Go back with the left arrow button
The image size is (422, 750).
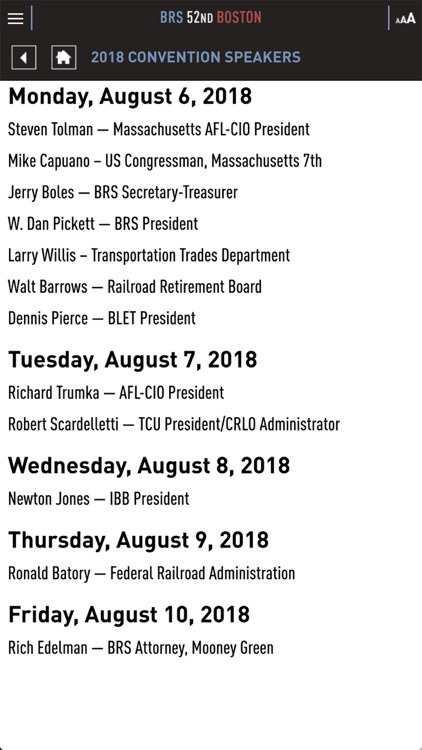click(24, 57)
